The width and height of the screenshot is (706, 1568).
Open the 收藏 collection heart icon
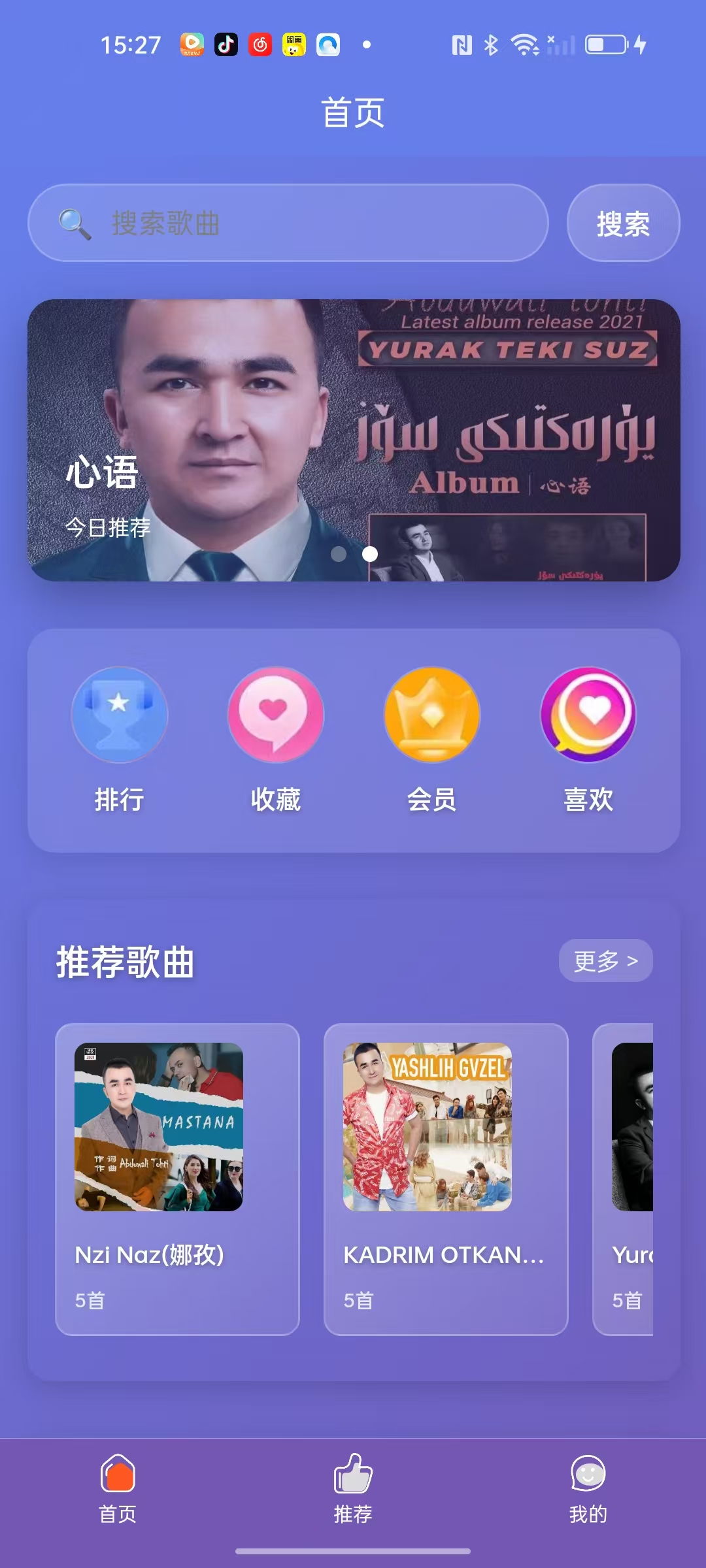(x=275, y=715)
